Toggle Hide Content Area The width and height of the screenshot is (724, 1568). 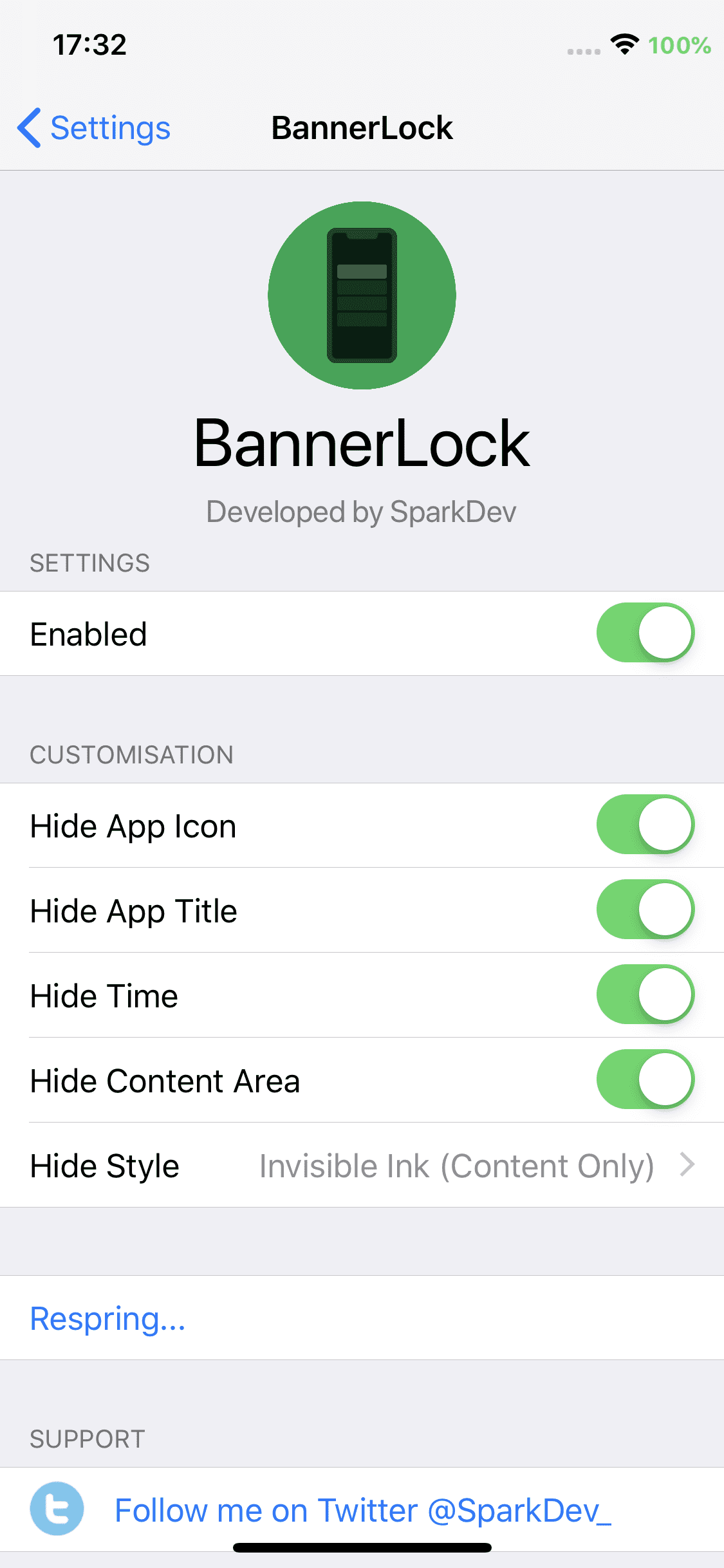(x=645, y=1079)
